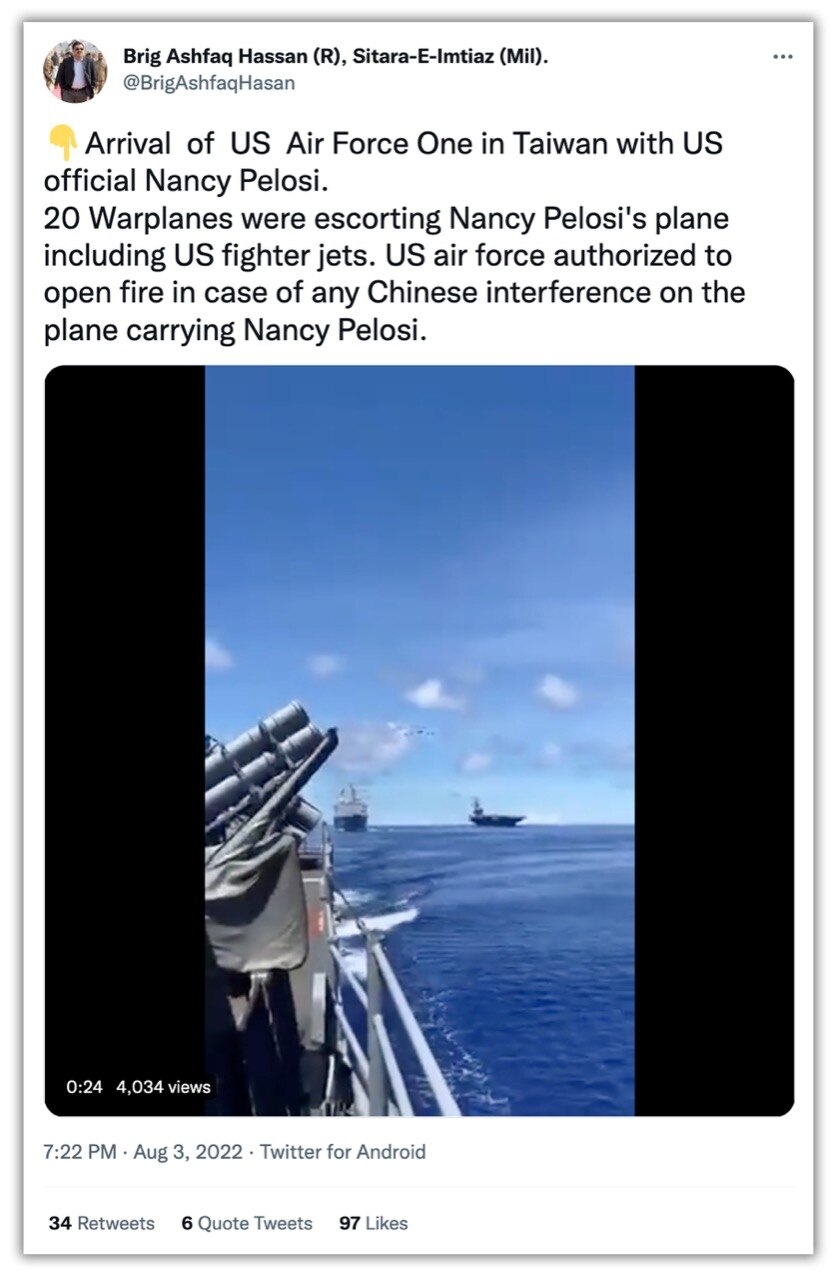
Task: See who gave the 97 Likes
Action: (373, 1223)
